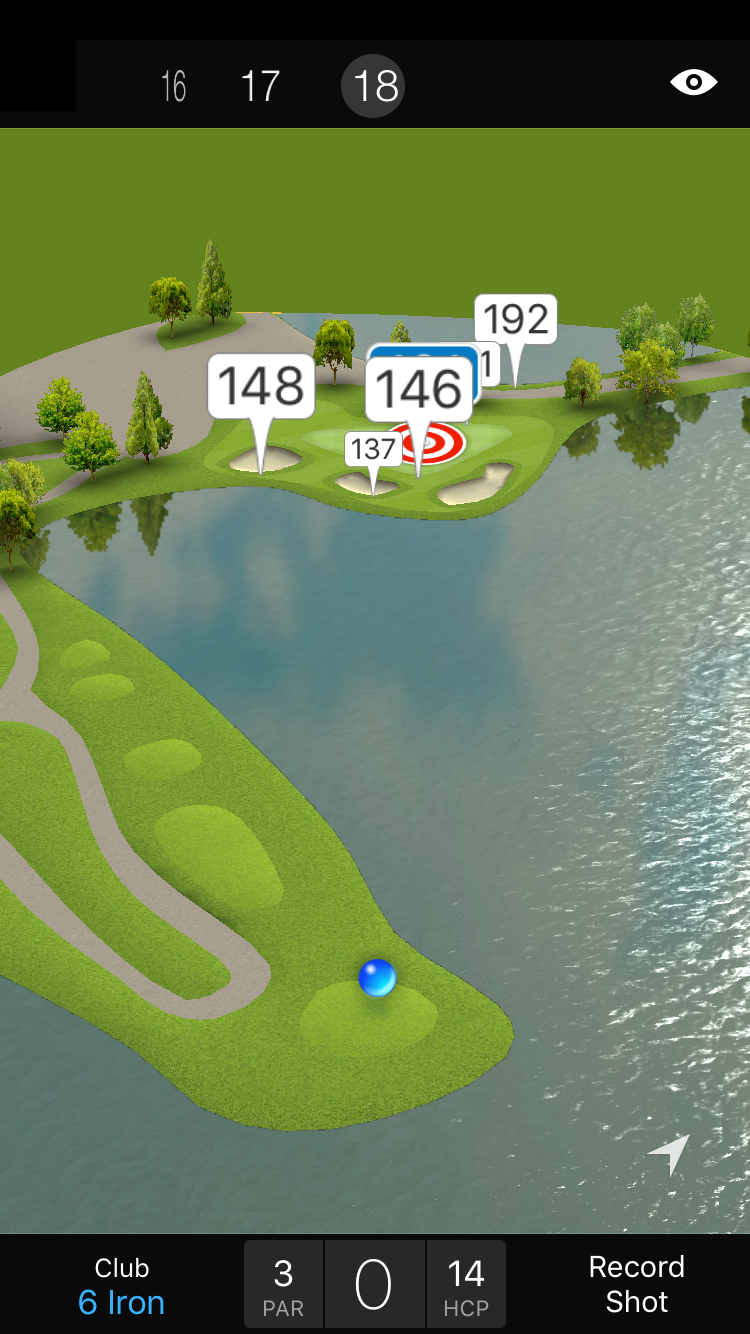Select the 146 yard distance marker
This screenshot has width=750, height=1334.
[x=419, y=390]
